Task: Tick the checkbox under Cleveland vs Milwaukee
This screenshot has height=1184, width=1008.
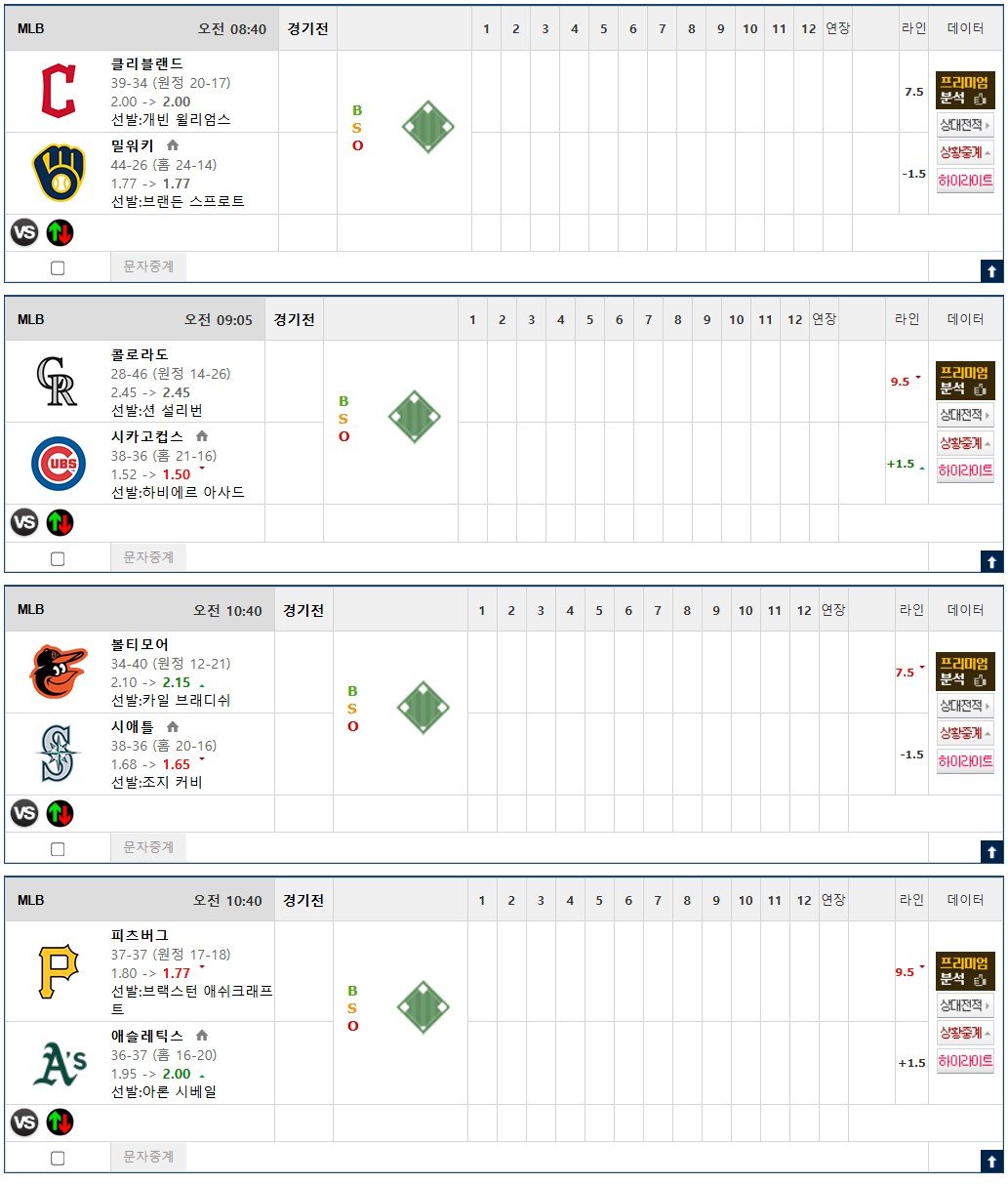Action: (x=58, y=267)
